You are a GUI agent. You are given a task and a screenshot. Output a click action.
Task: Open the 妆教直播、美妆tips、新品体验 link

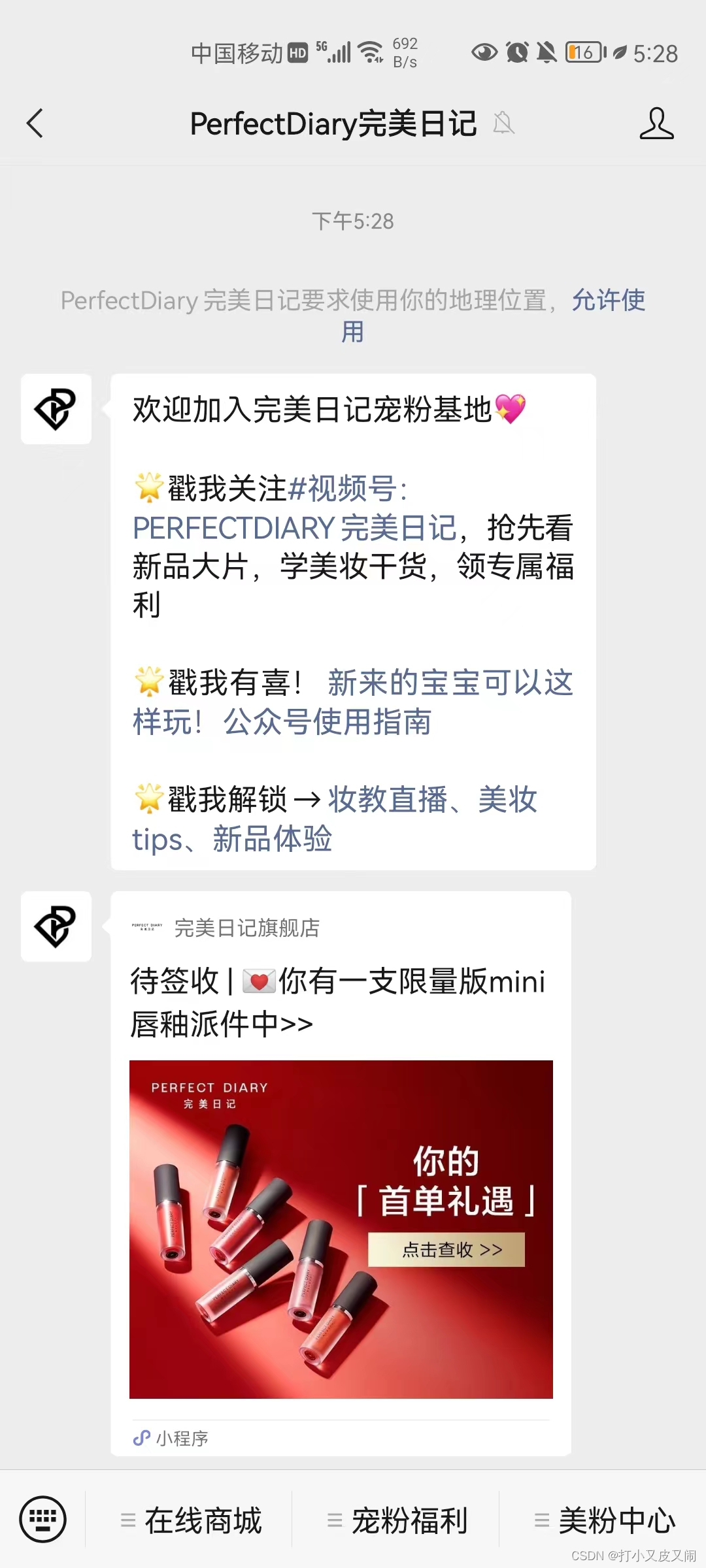[x=431, y=800]
